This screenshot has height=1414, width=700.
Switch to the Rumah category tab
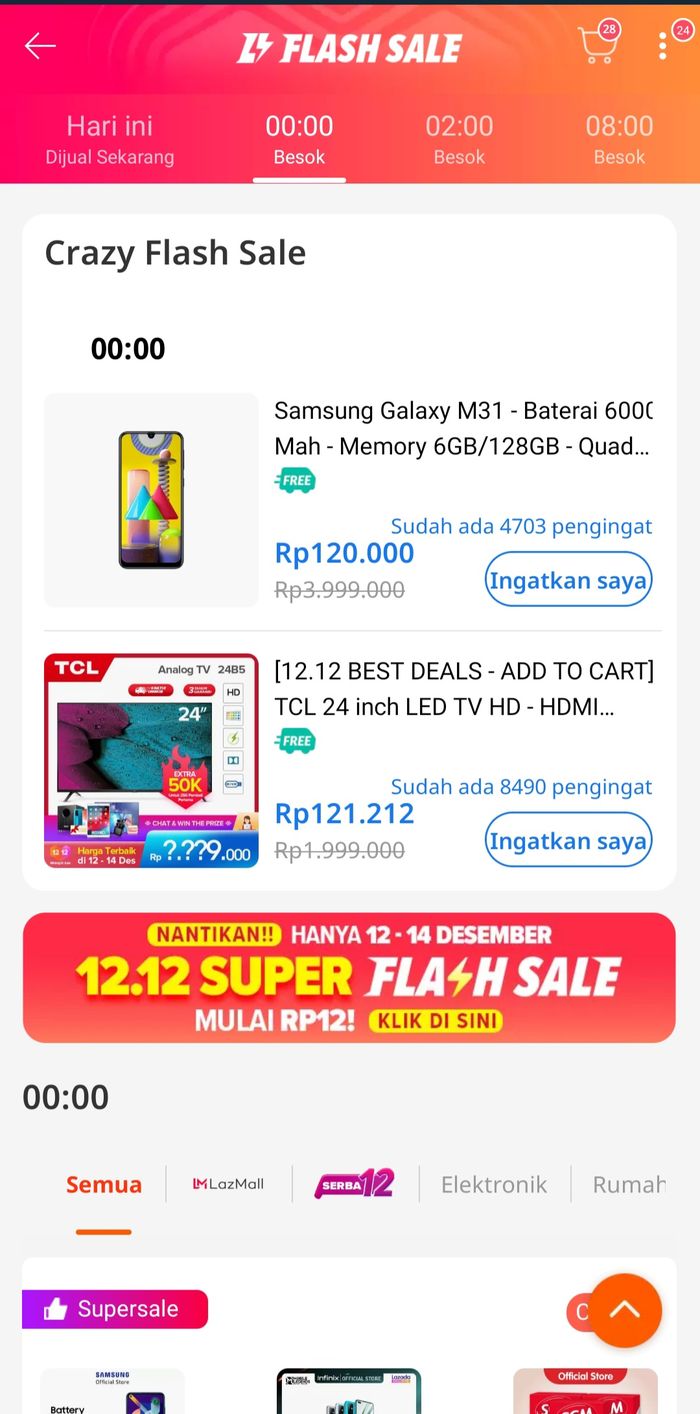pyautogui.click(x=628, y=1185)
